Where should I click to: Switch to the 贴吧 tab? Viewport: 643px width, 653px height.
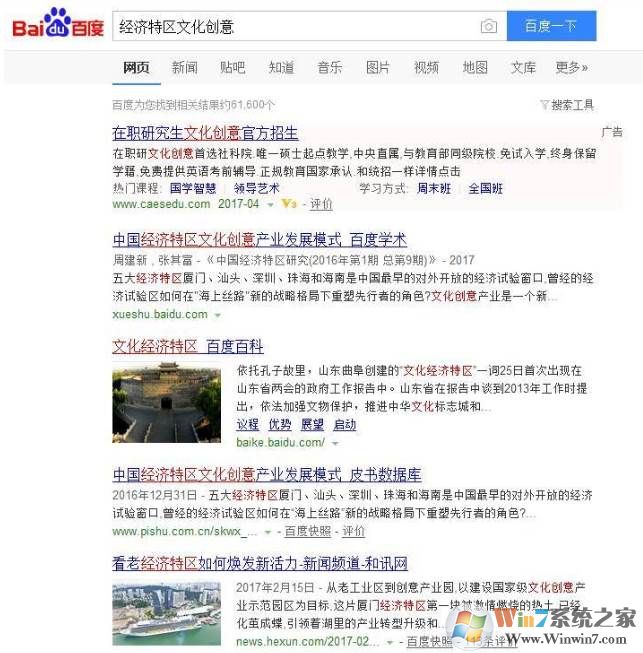pos(232,68)
